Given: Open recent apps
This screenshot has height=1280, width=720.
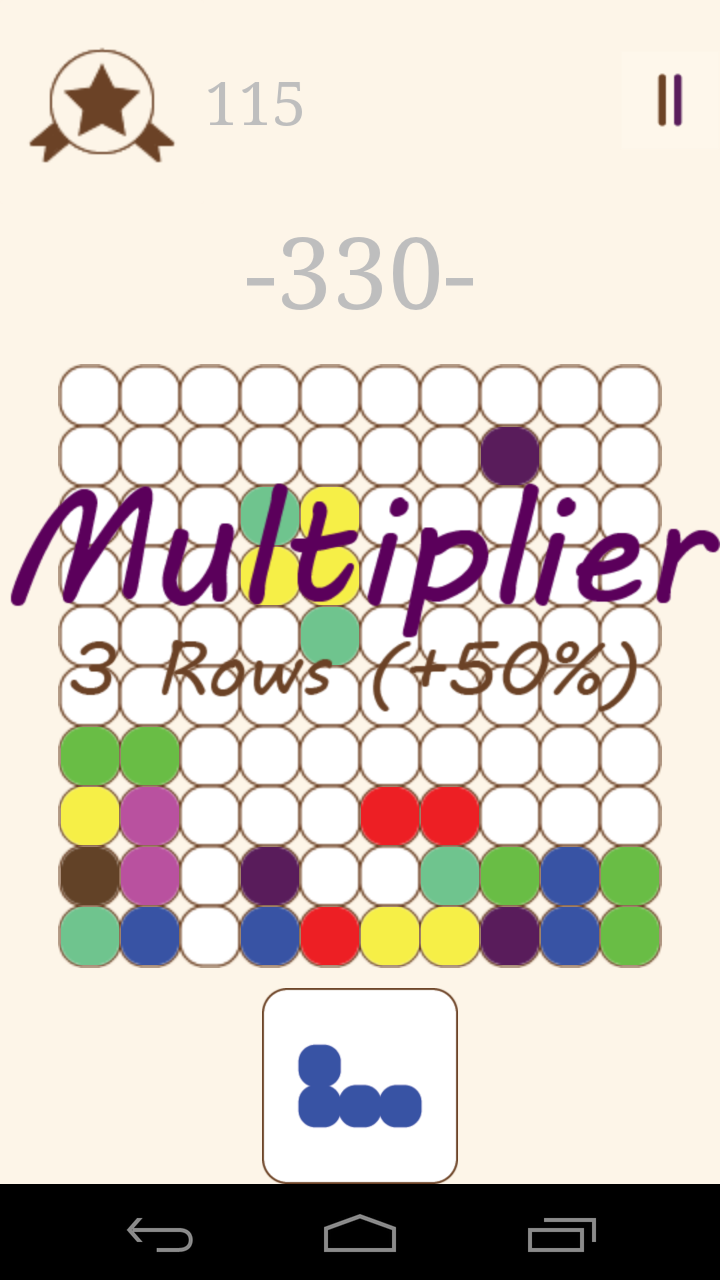Looking at the screenshot, I should click(x=561, y=1234).
